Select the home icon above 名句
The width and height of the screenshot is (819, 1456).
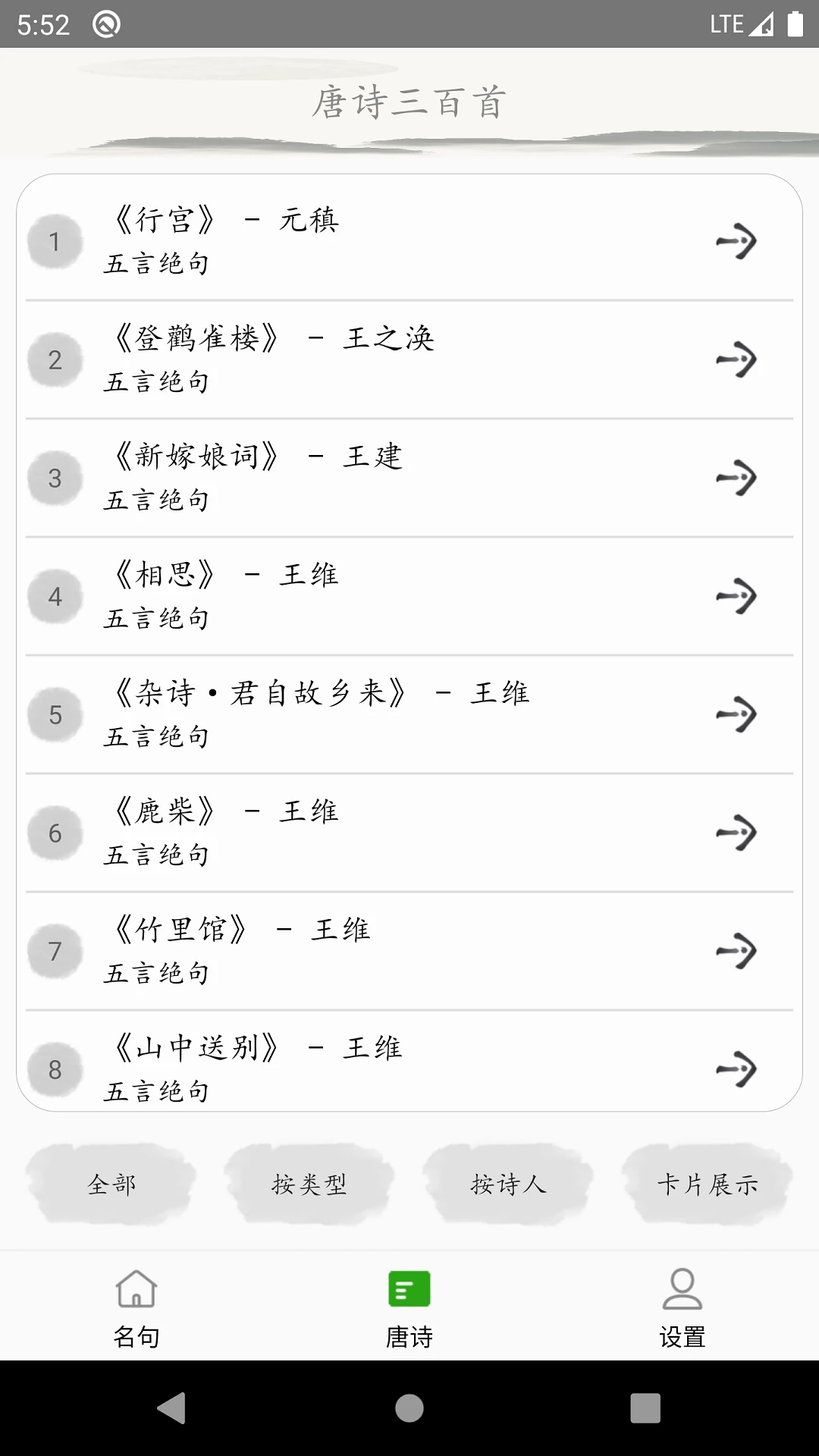pos(136,1282)
